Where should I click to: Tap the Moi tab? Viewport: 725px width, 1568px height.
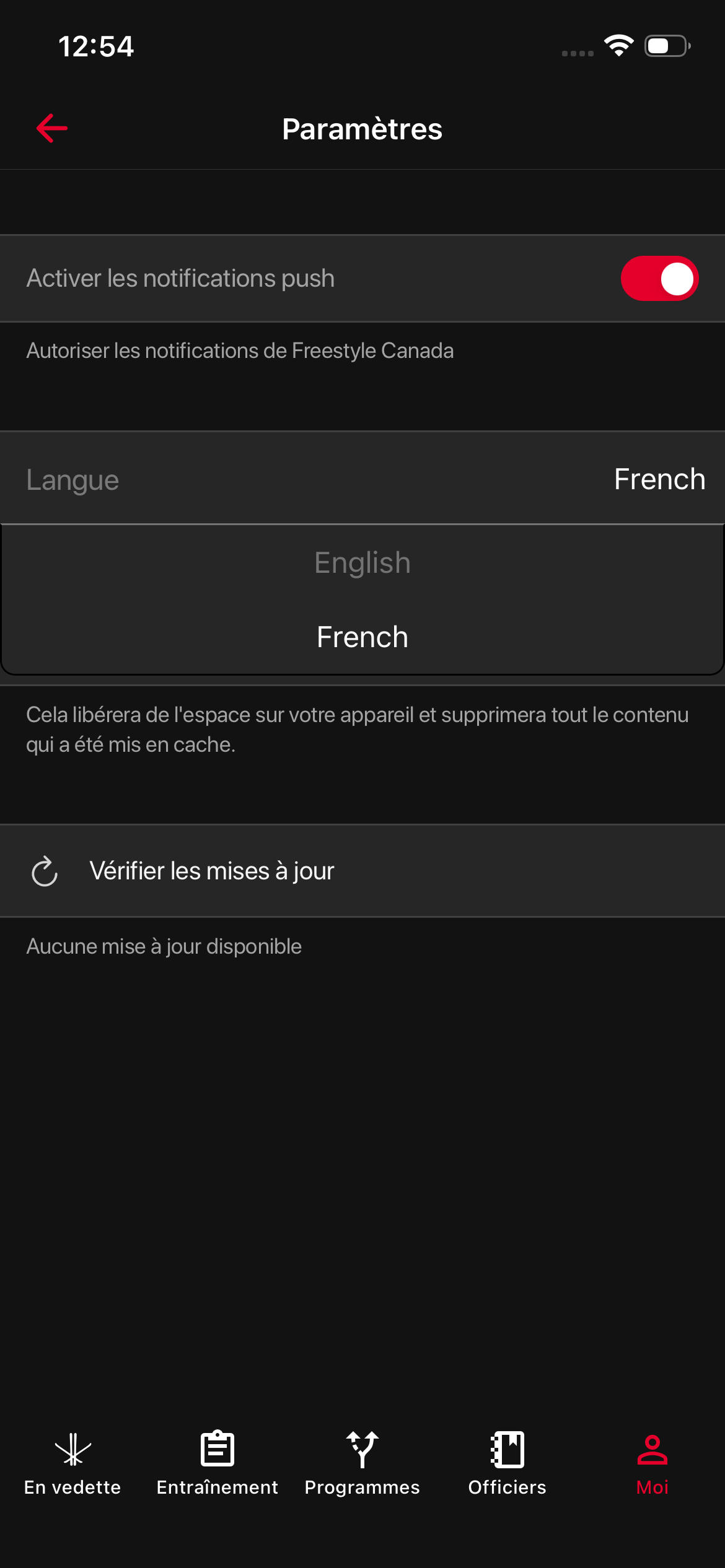tap(652, 1464)
